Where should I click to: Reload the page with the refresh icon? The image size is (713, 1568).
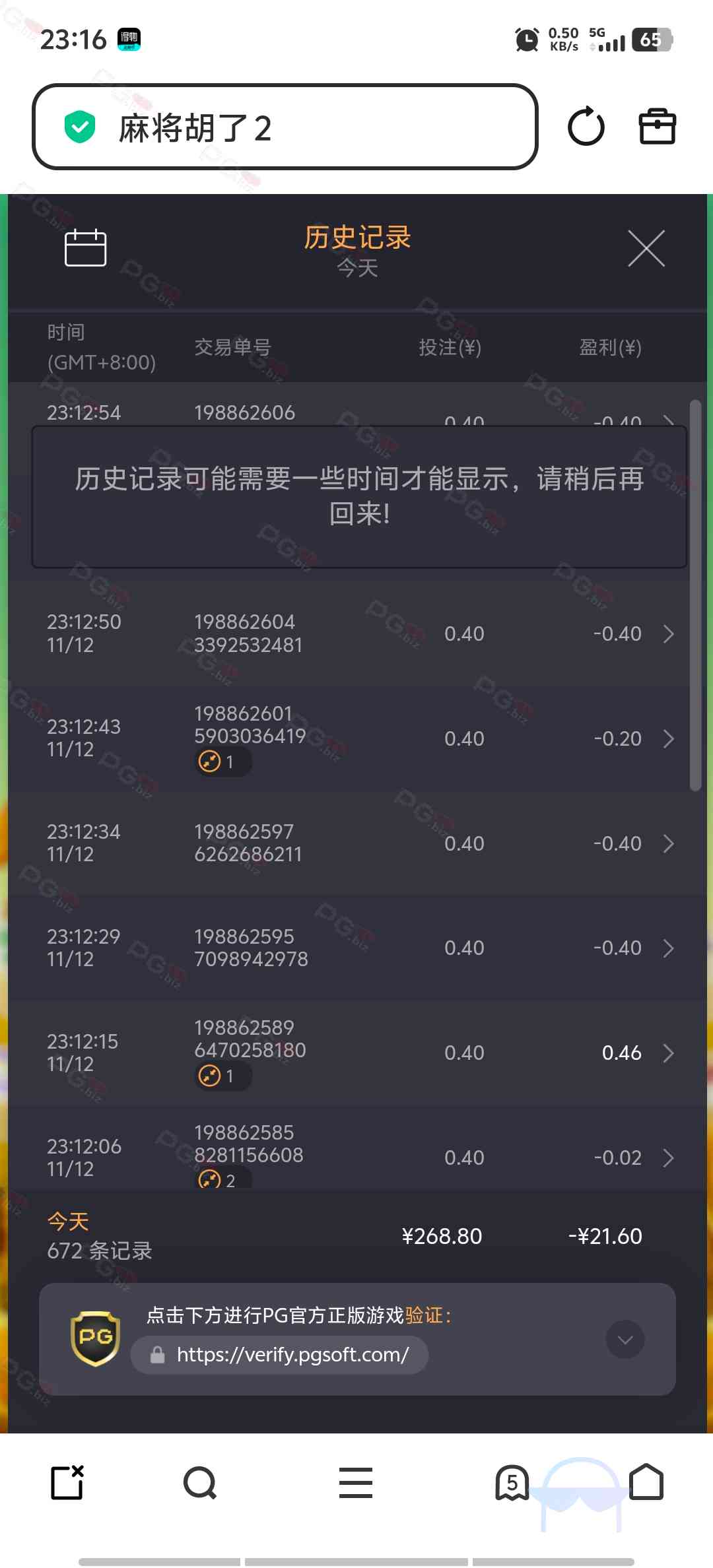[586, 127]
